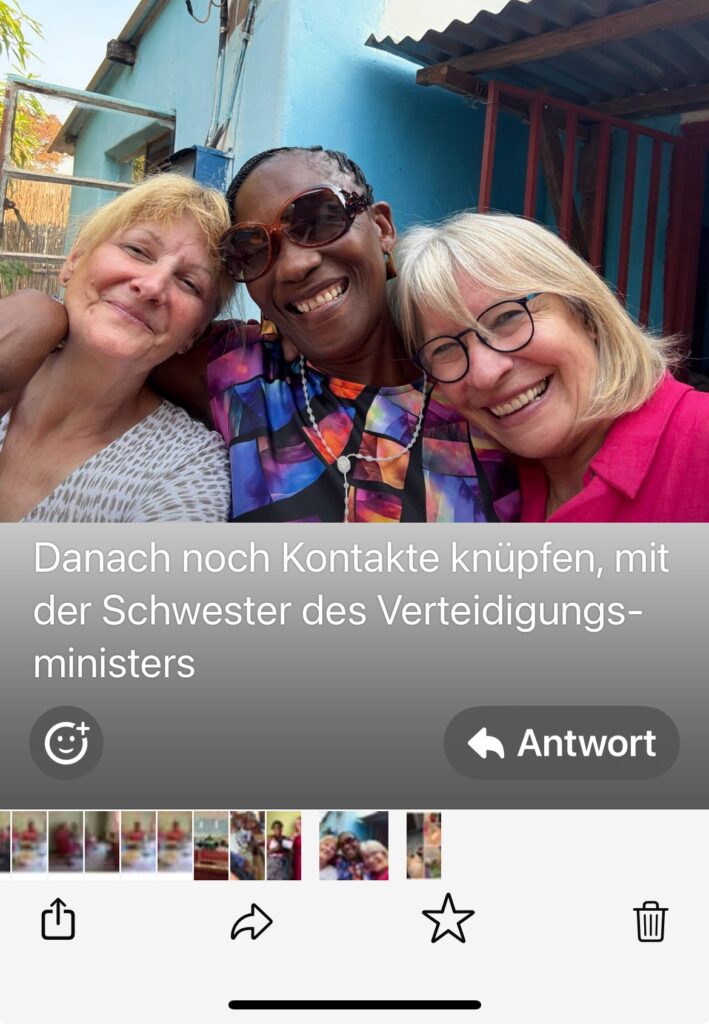Select the thumbnail just before the current photo
Image resolution: width=709 pixels, height=1024 pixels.
click(284, 845)
